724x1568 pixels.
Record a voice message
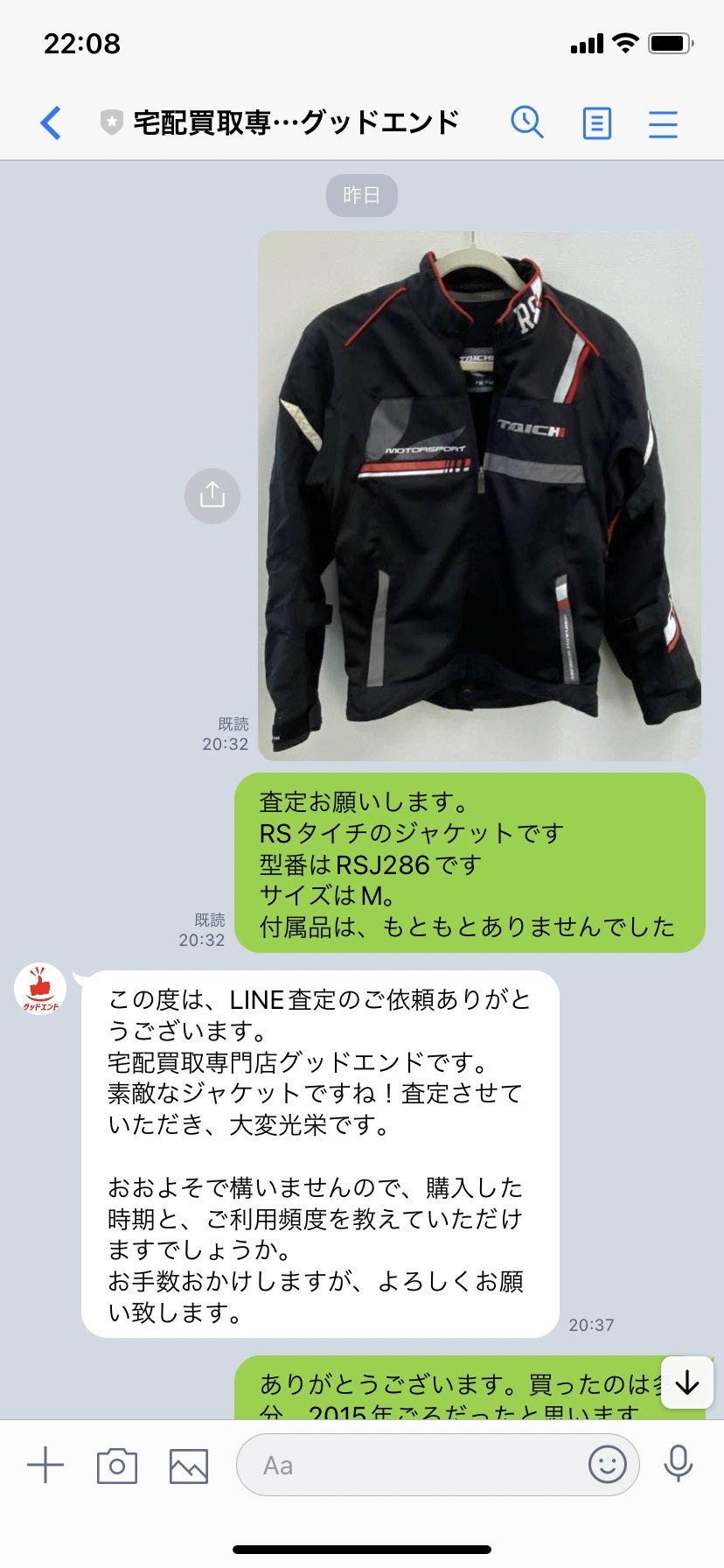point(679,1464)
